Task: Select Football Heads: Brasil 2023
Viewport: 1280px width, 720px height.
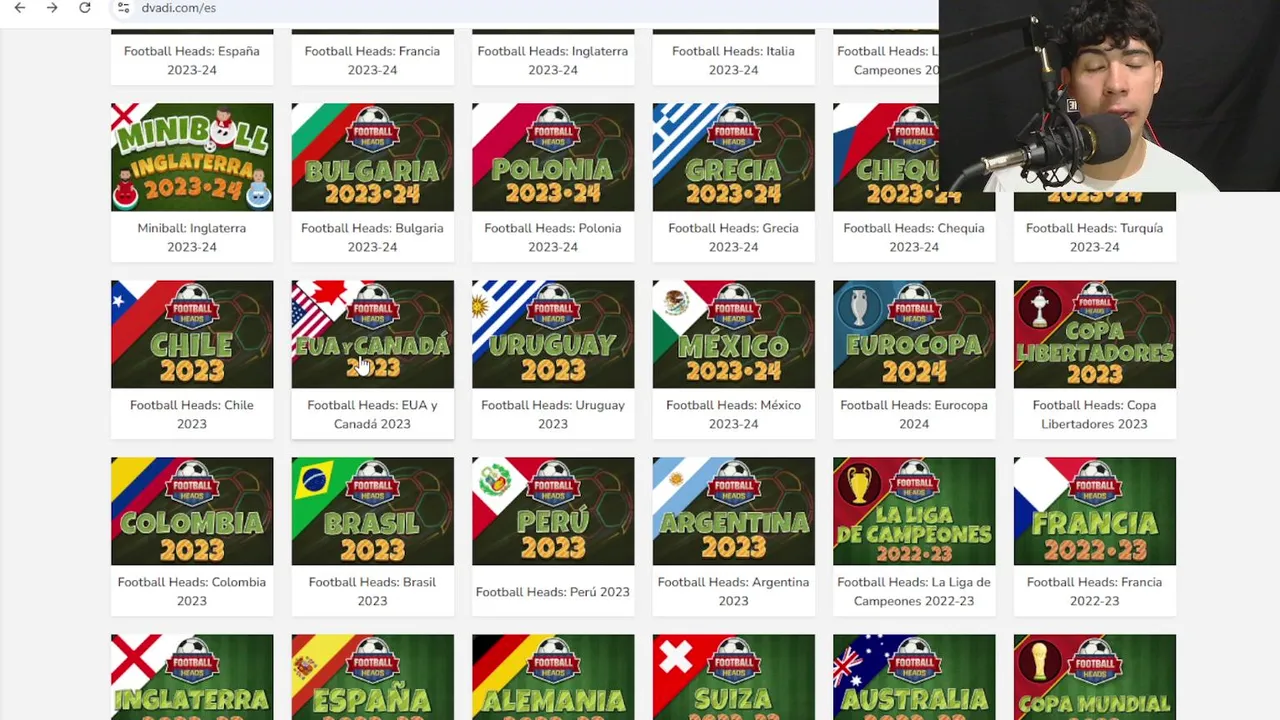Action: click(x=372, y=512)
